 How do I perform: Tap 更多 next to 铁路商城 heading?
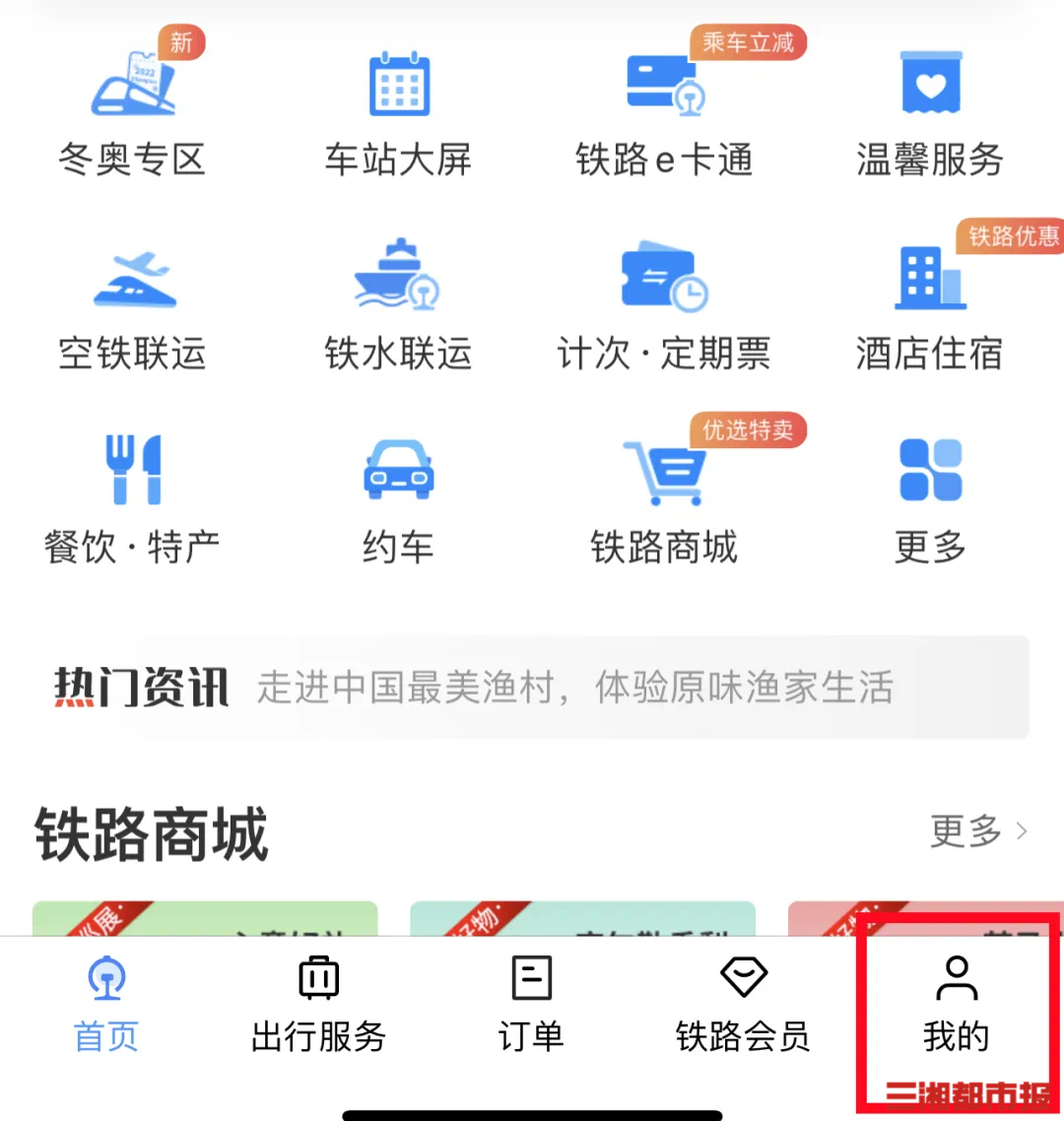(x=977, y=831)
